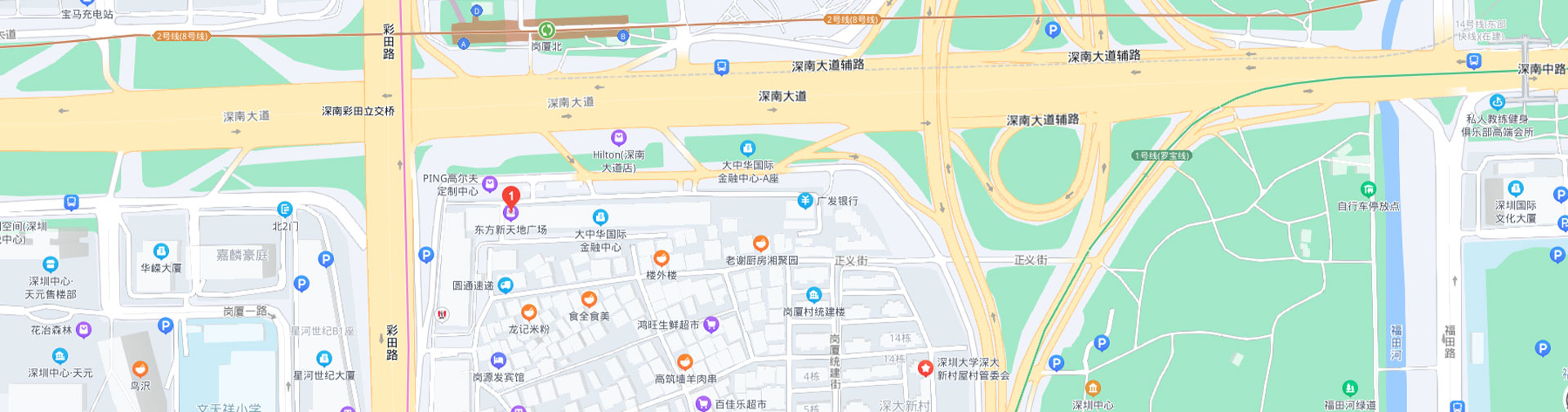The width and height of the screenshot is (1568, 412).
Task: Open the 岗厦北 metro station marker
Action: click(546, 31)
